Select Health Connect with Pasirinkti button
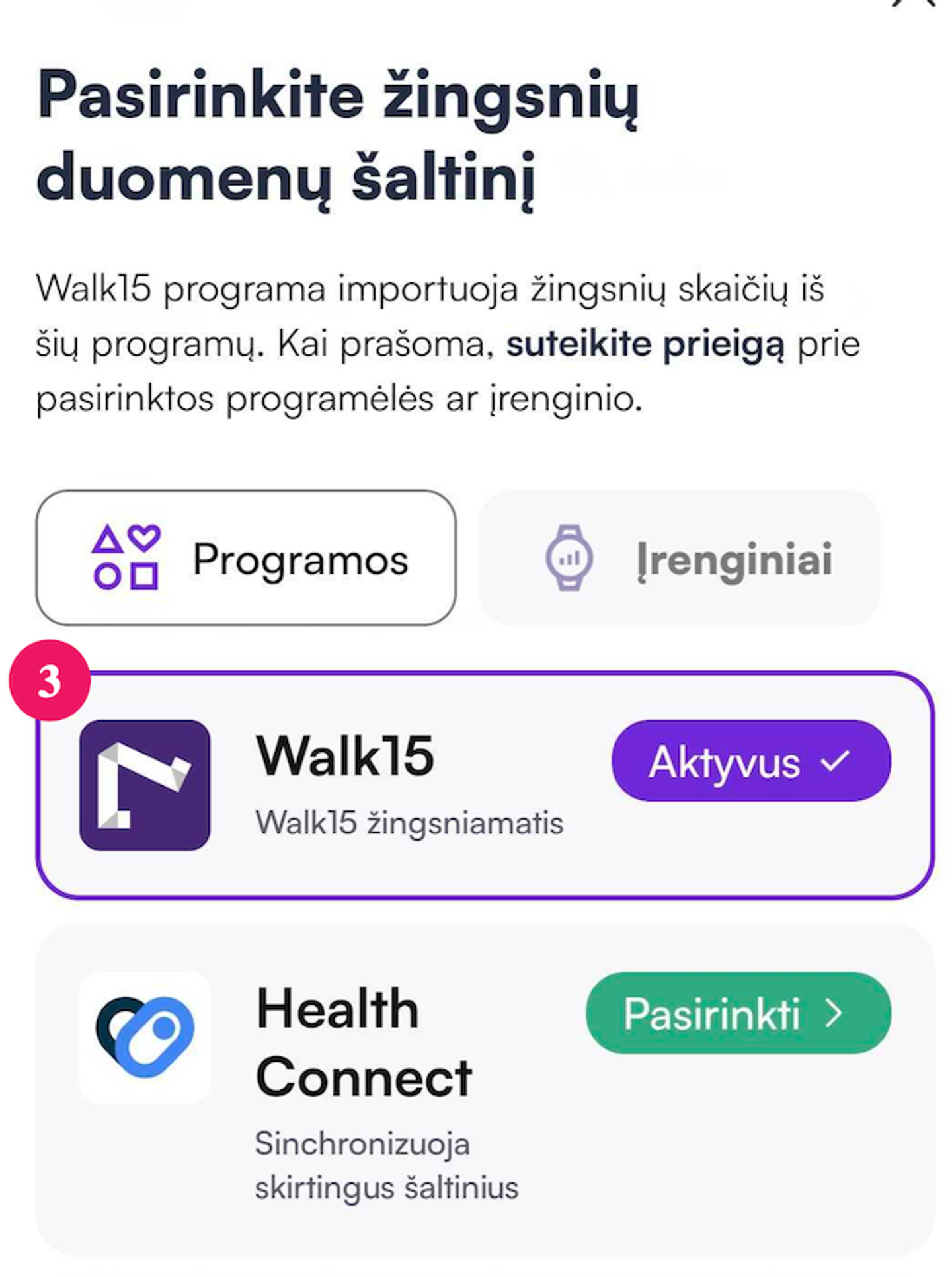Screen dimensions: 952x1277 (x=738, y=1013)
